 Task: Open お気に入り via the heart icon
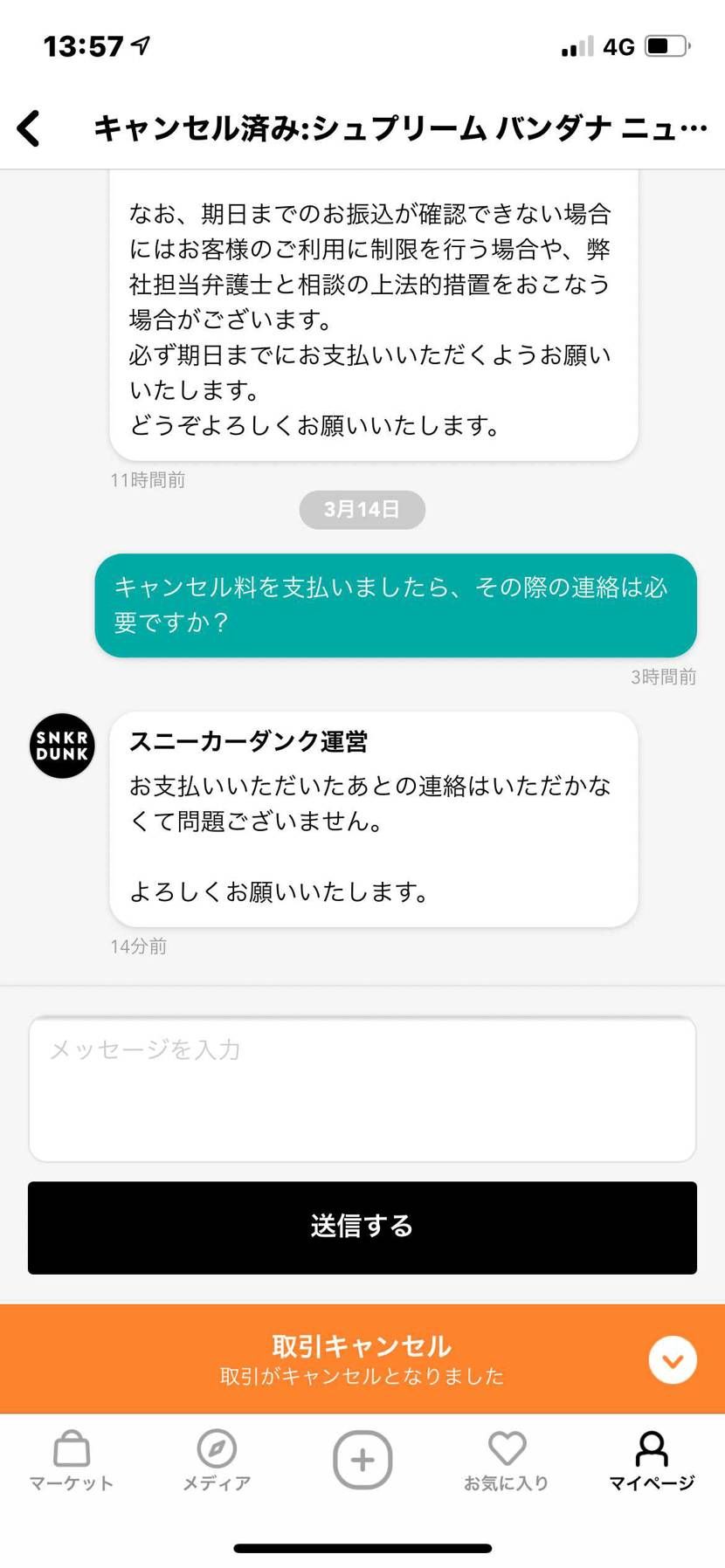click(507, 1448)
